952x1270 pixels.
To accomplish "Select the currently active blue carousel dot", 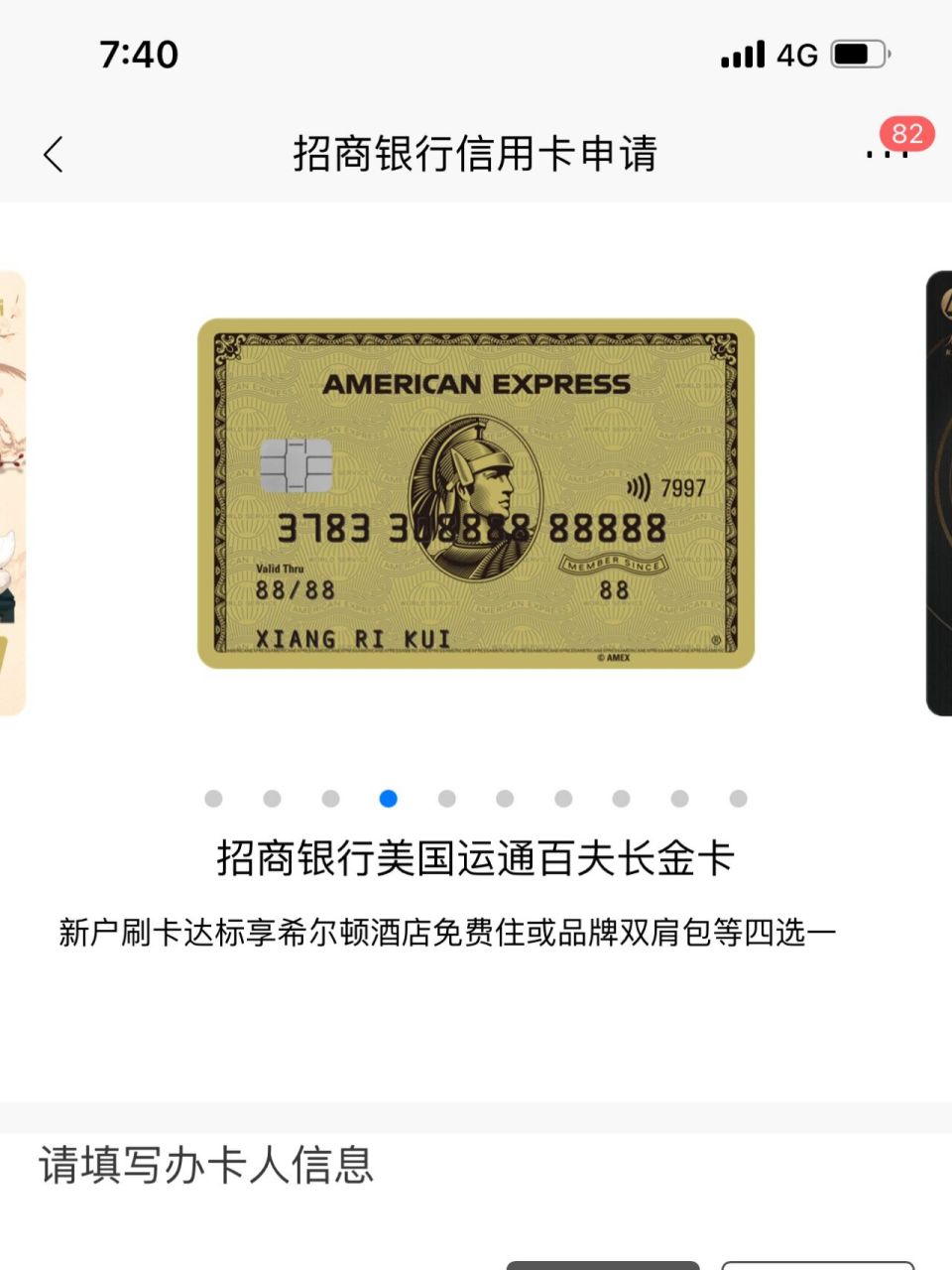I will pyautogui.click(x=389, y=797).
